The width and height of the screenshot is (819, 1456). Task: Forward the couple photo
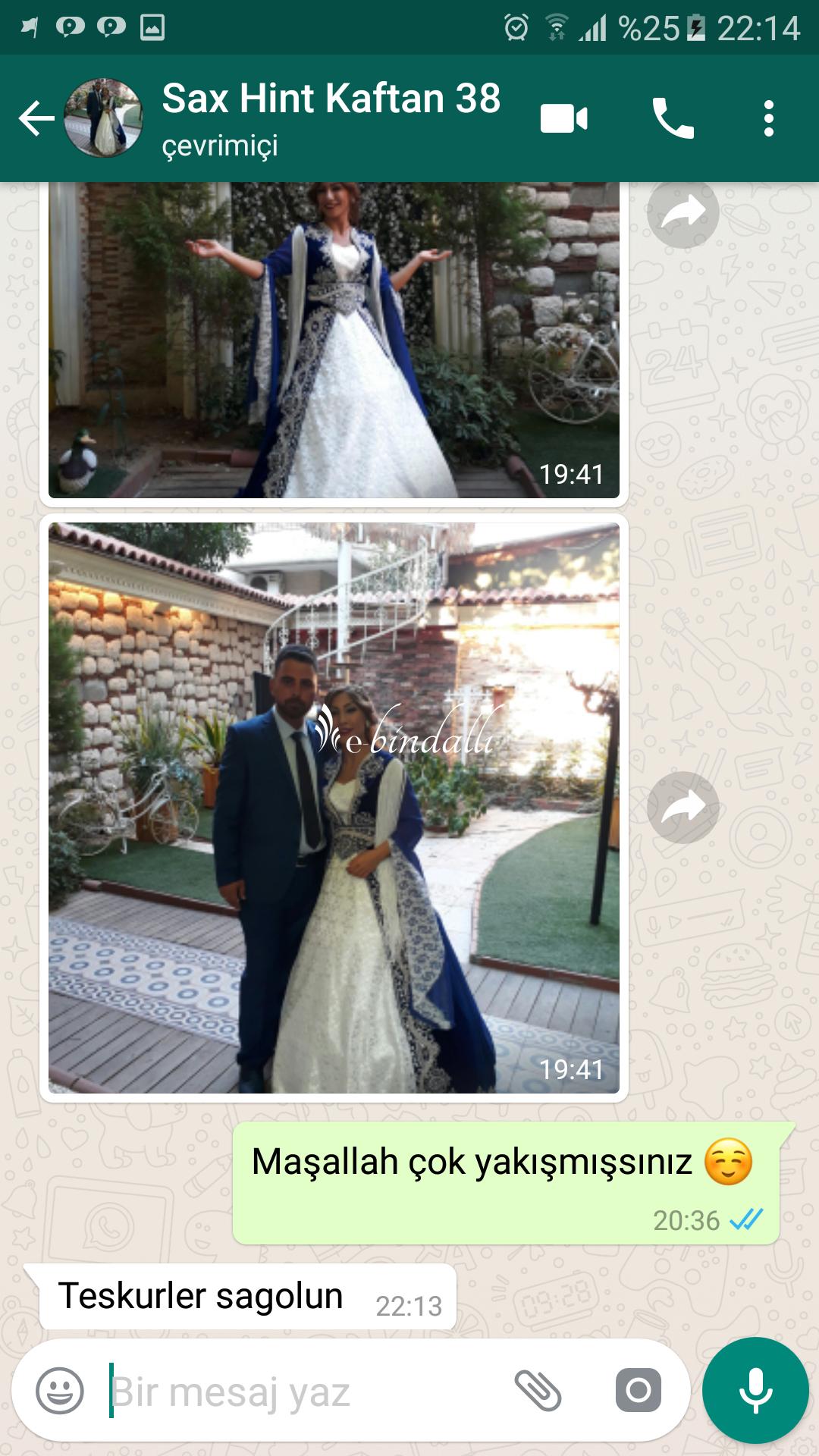683,807
